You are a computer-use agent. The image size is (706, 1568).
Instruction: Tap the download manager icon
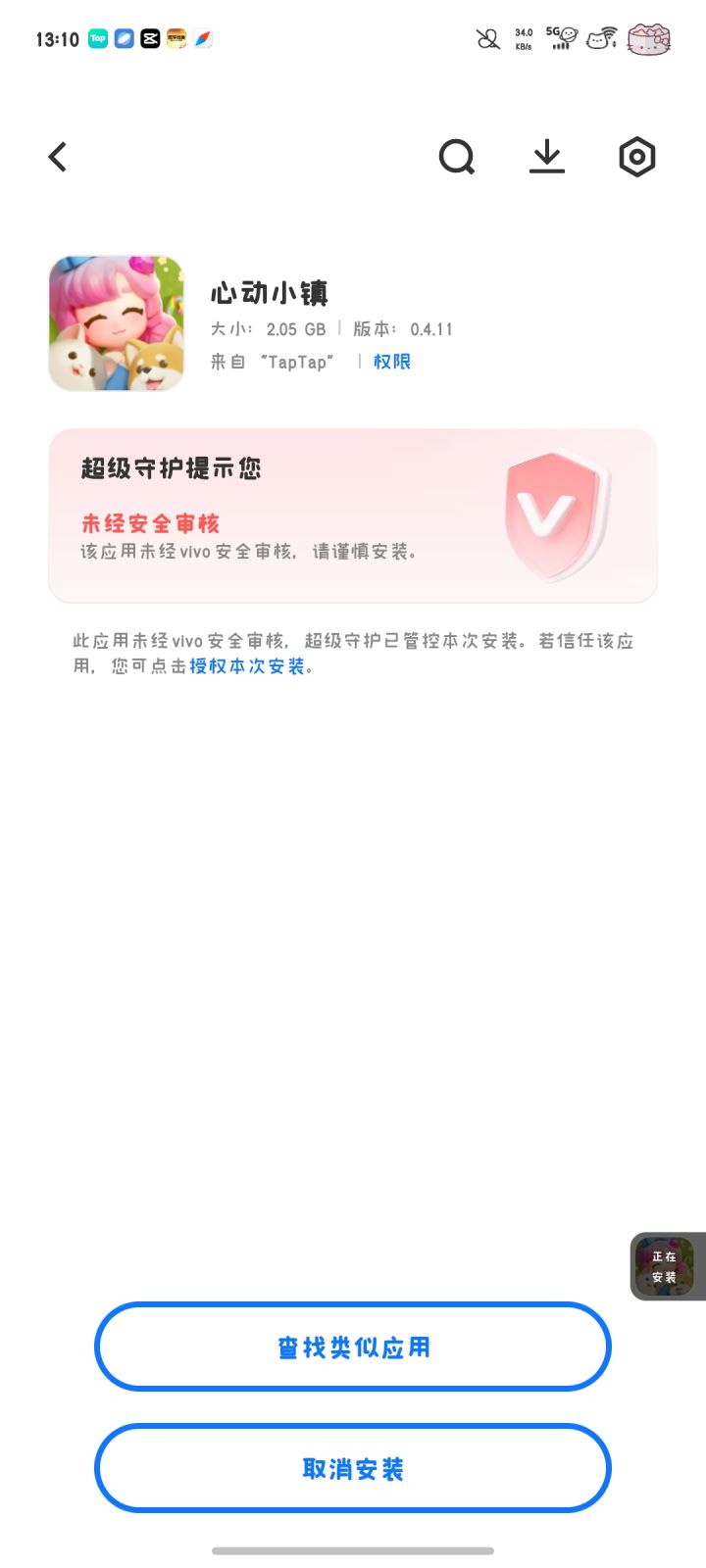click(546, 157)
